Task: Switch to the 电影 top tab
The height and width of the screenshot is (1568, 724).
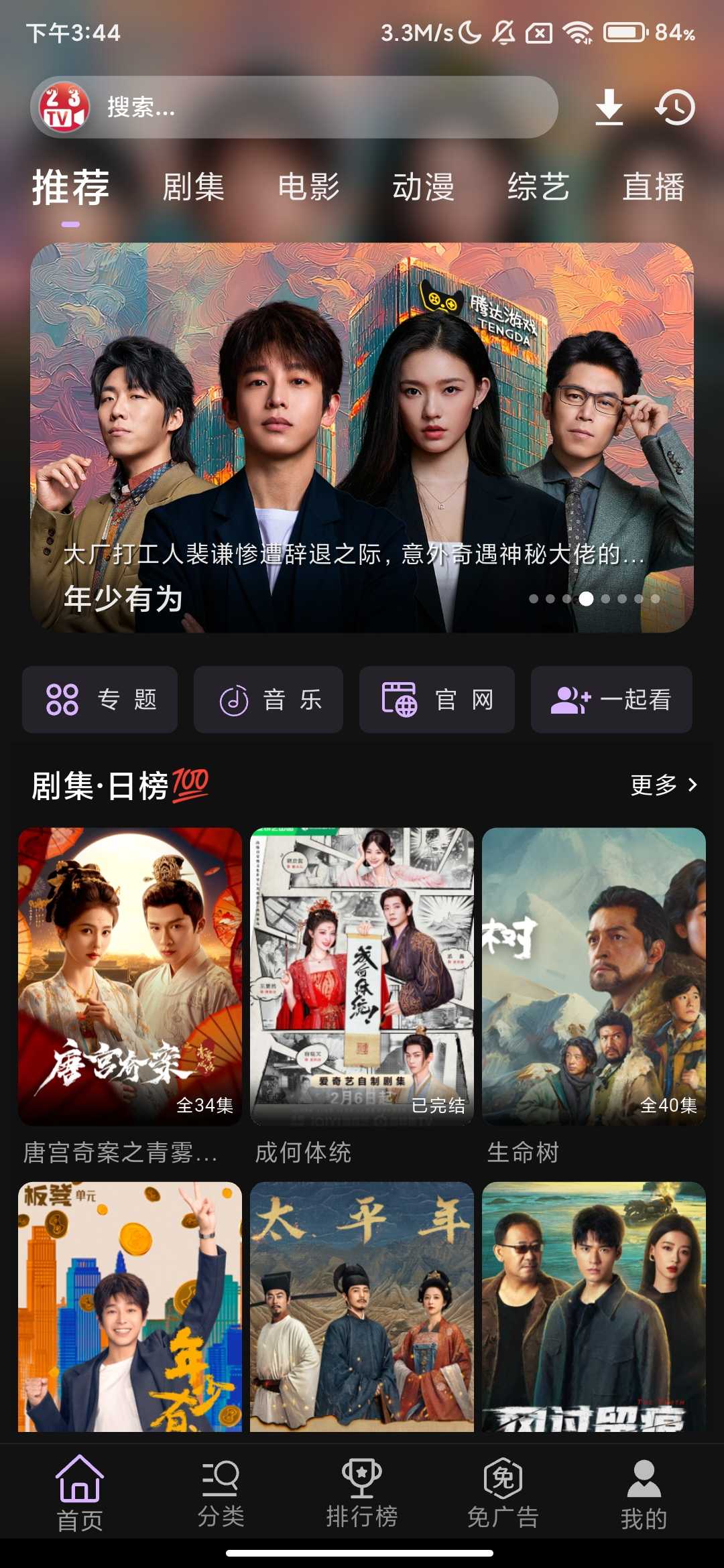Action: pyautogui.click(x=308, y=186)
